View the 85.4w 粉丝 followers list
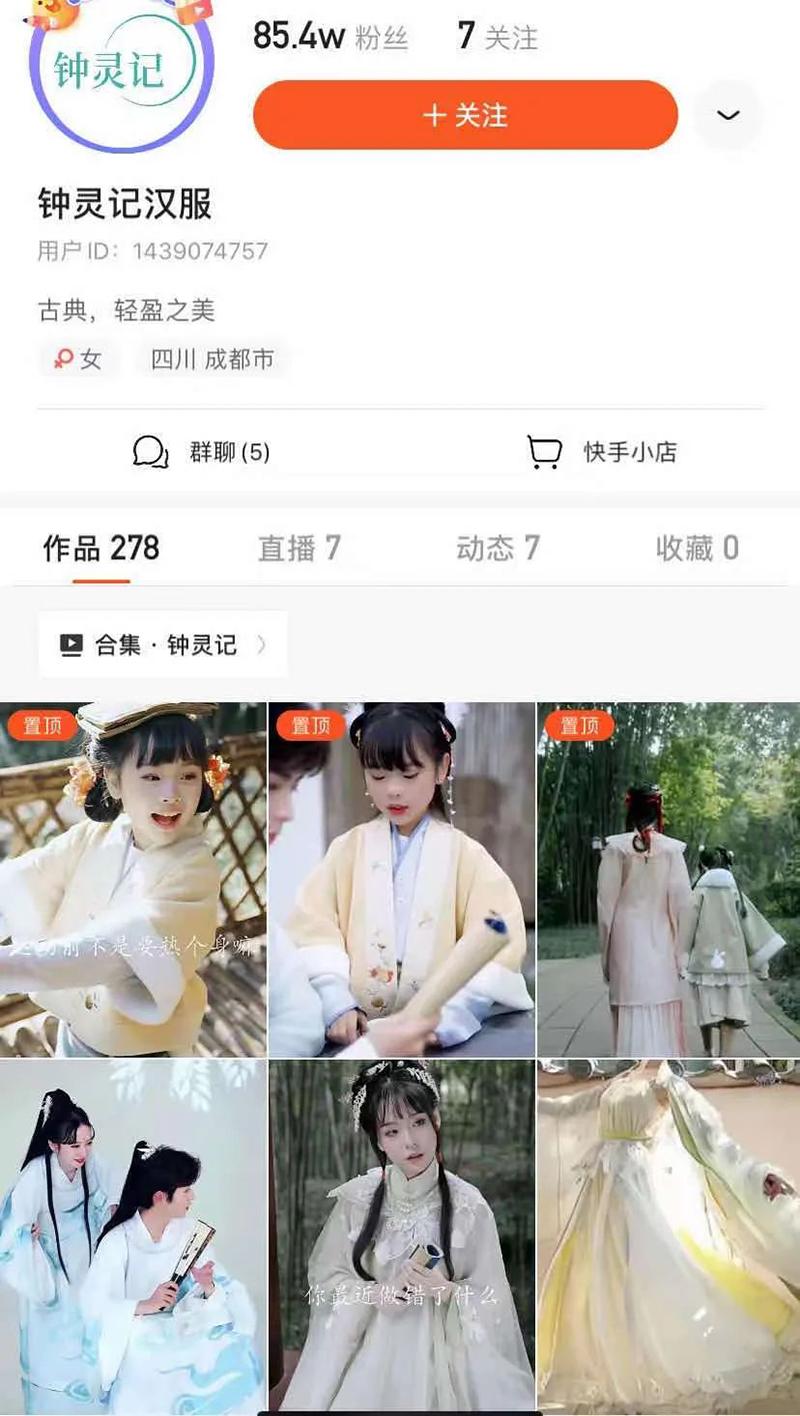800x1416 pixels. (x=330, y=37)
